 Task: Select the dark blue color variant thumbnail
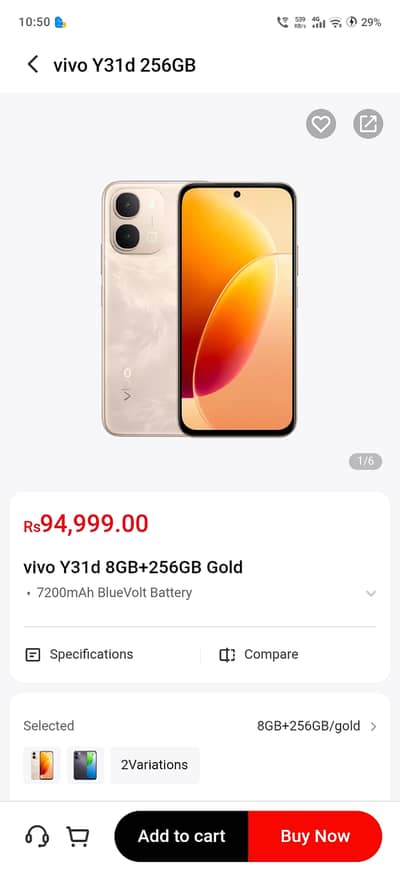pos(85,765)
